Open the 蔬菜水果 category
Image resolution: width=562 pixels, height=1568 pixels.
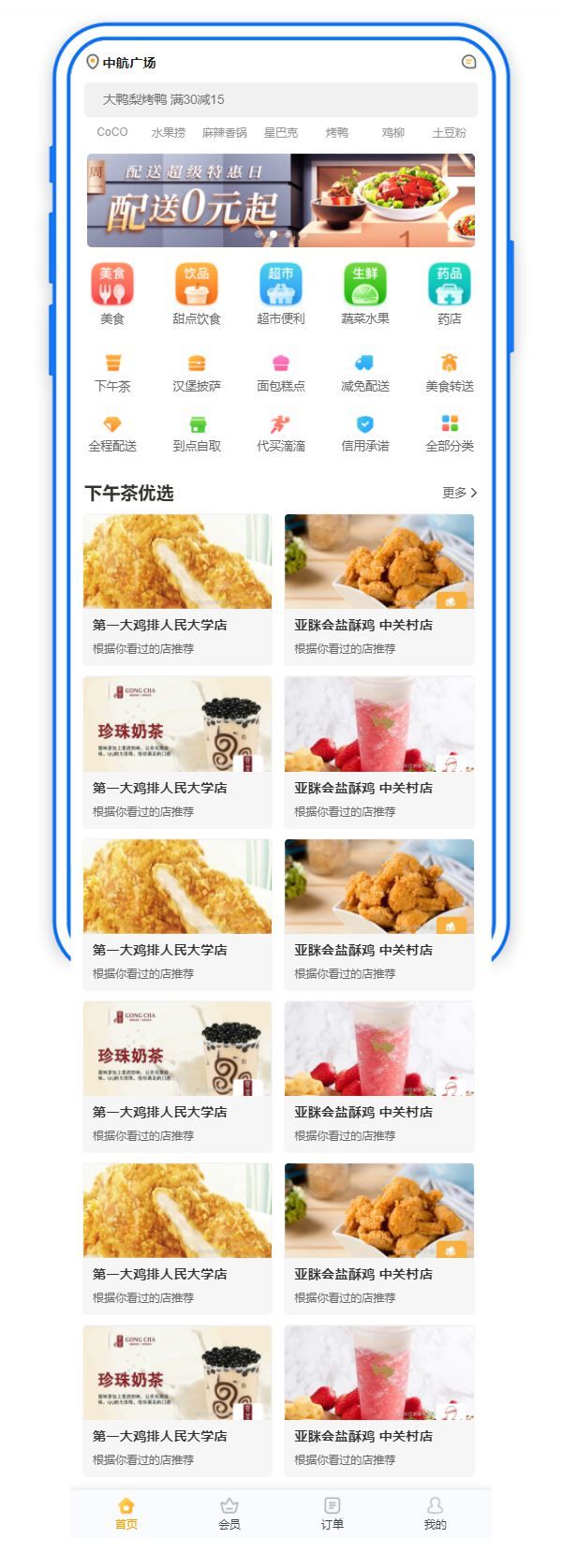[365, 293]
